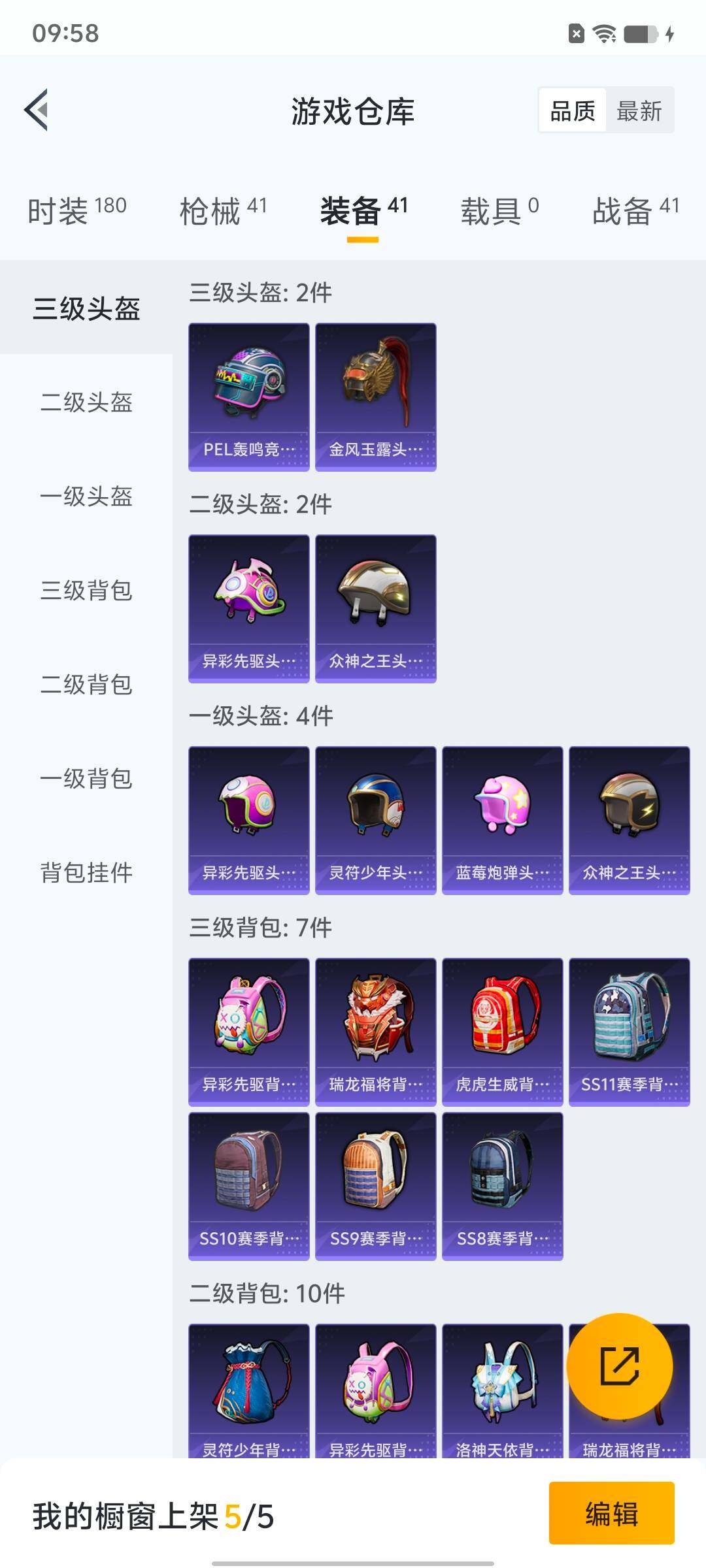Switch to the 枪械 tab
Viewport: 706px width, 1568px height.
click(x=223, y=210)
